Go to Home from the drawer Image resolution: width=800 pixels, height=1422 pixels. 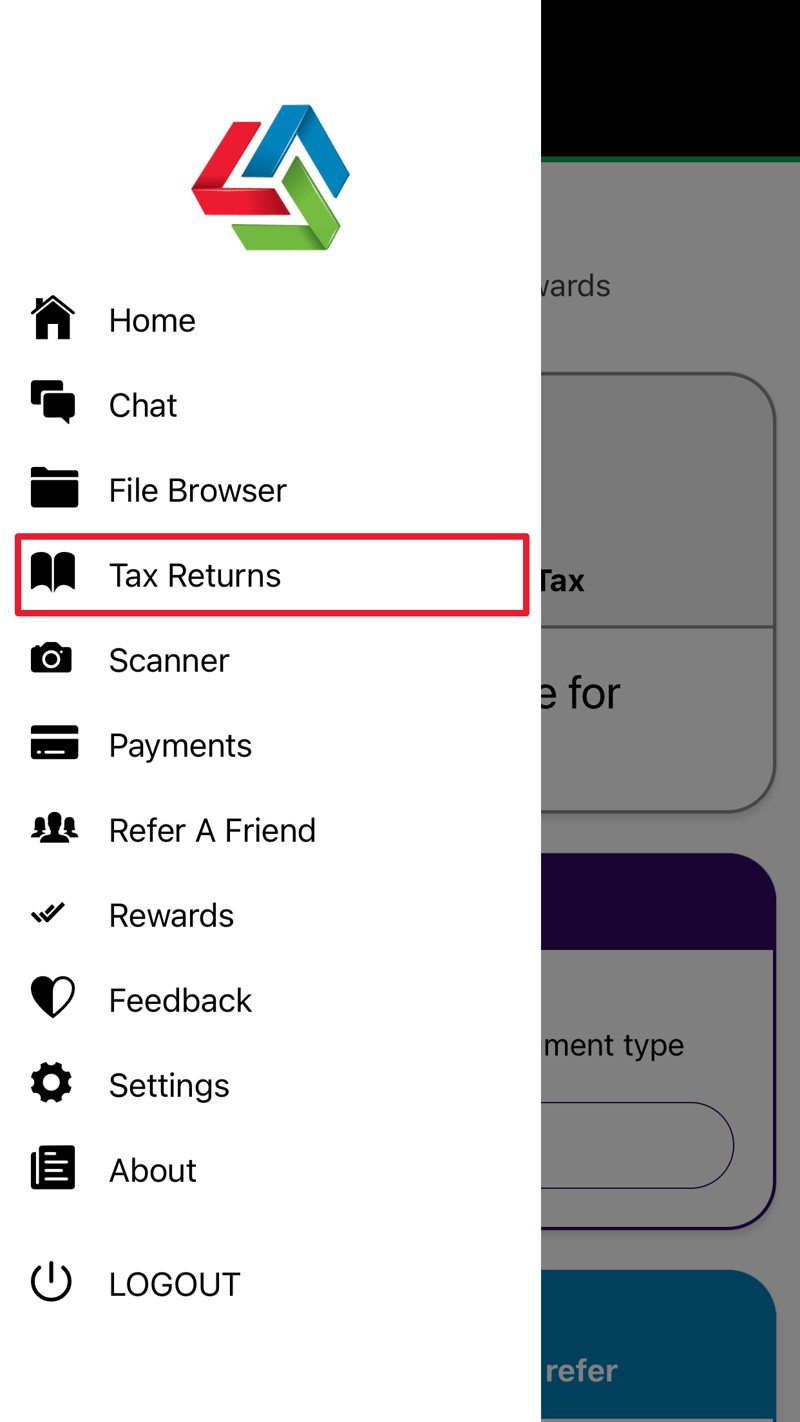tap(152, 320)
